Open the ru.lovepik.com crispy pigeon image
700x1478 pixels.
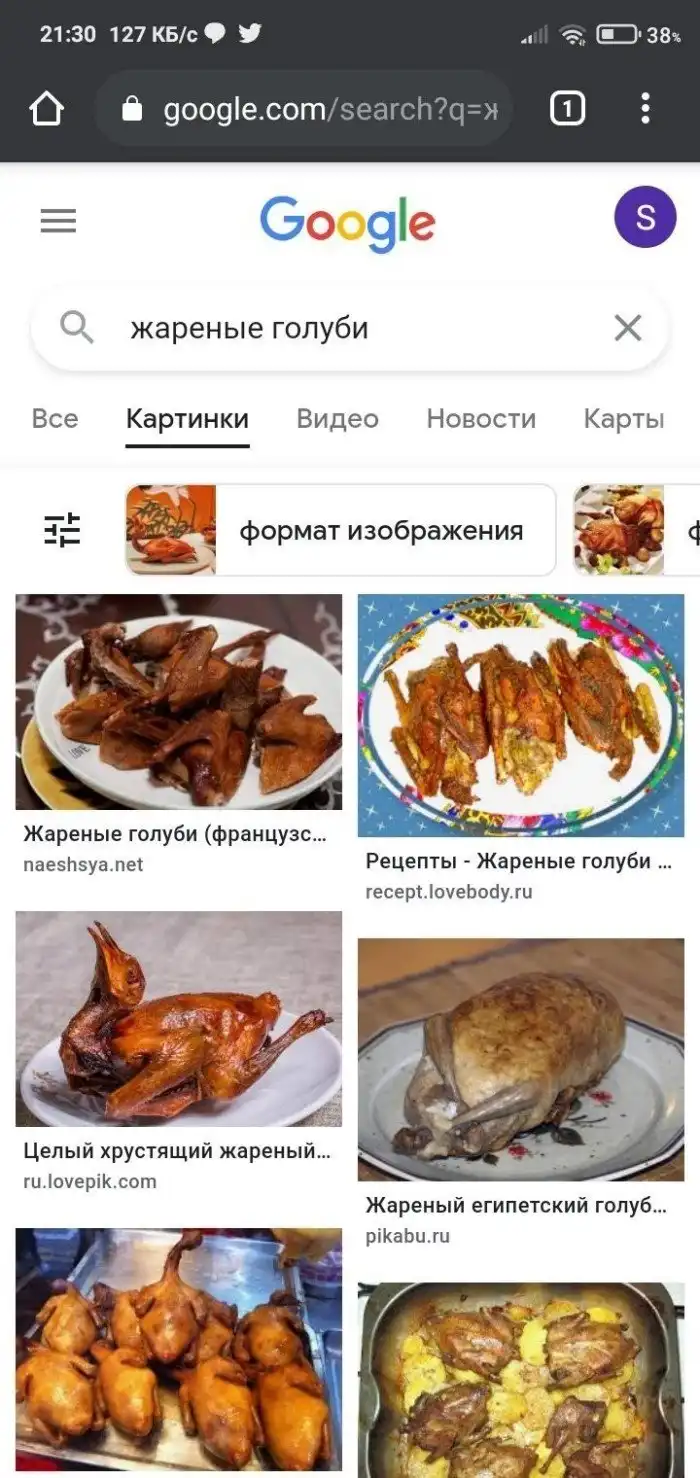tap(179, 1018)
